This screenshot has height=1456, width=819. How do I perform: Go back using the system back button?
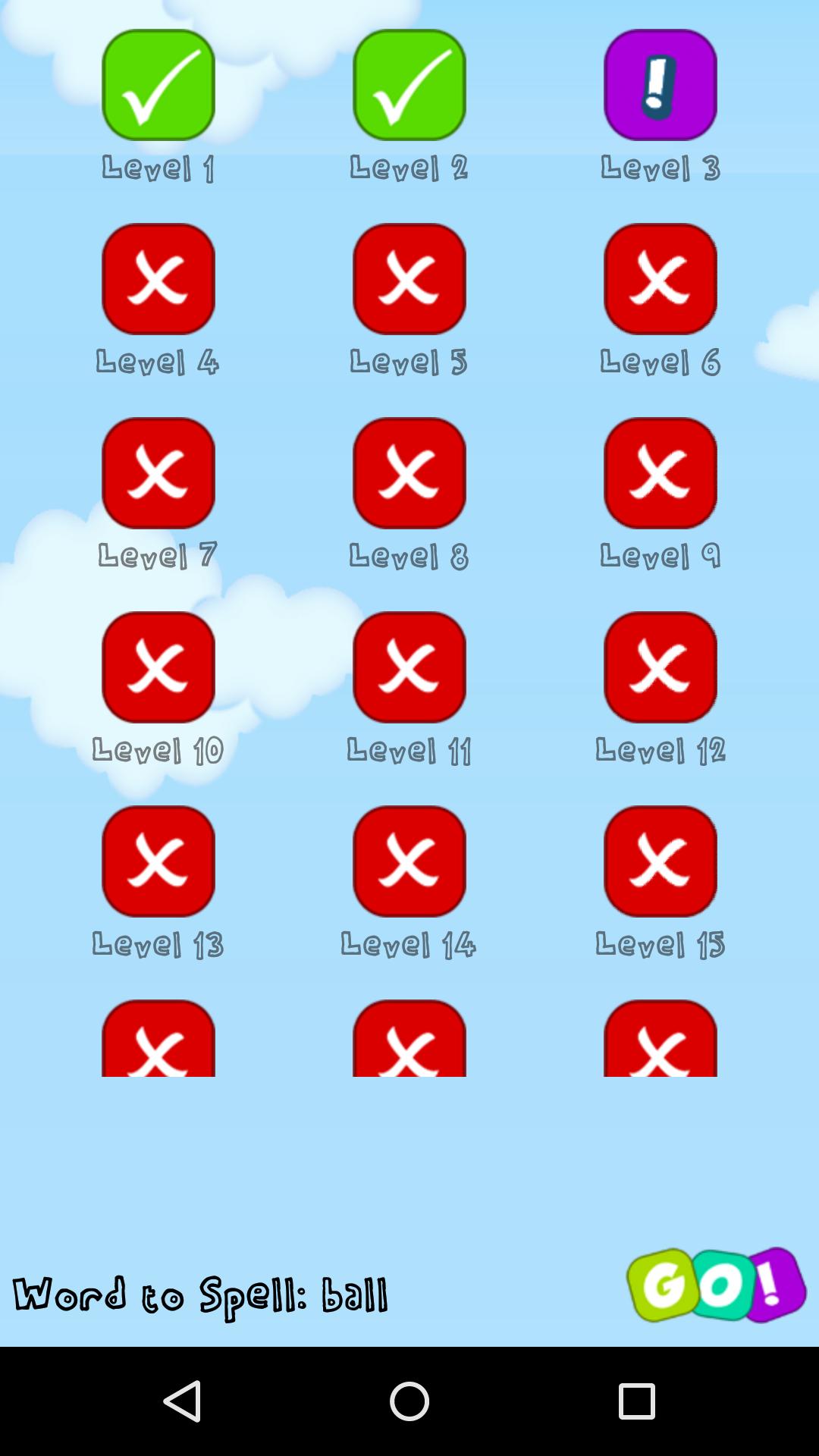(182, 1401)
